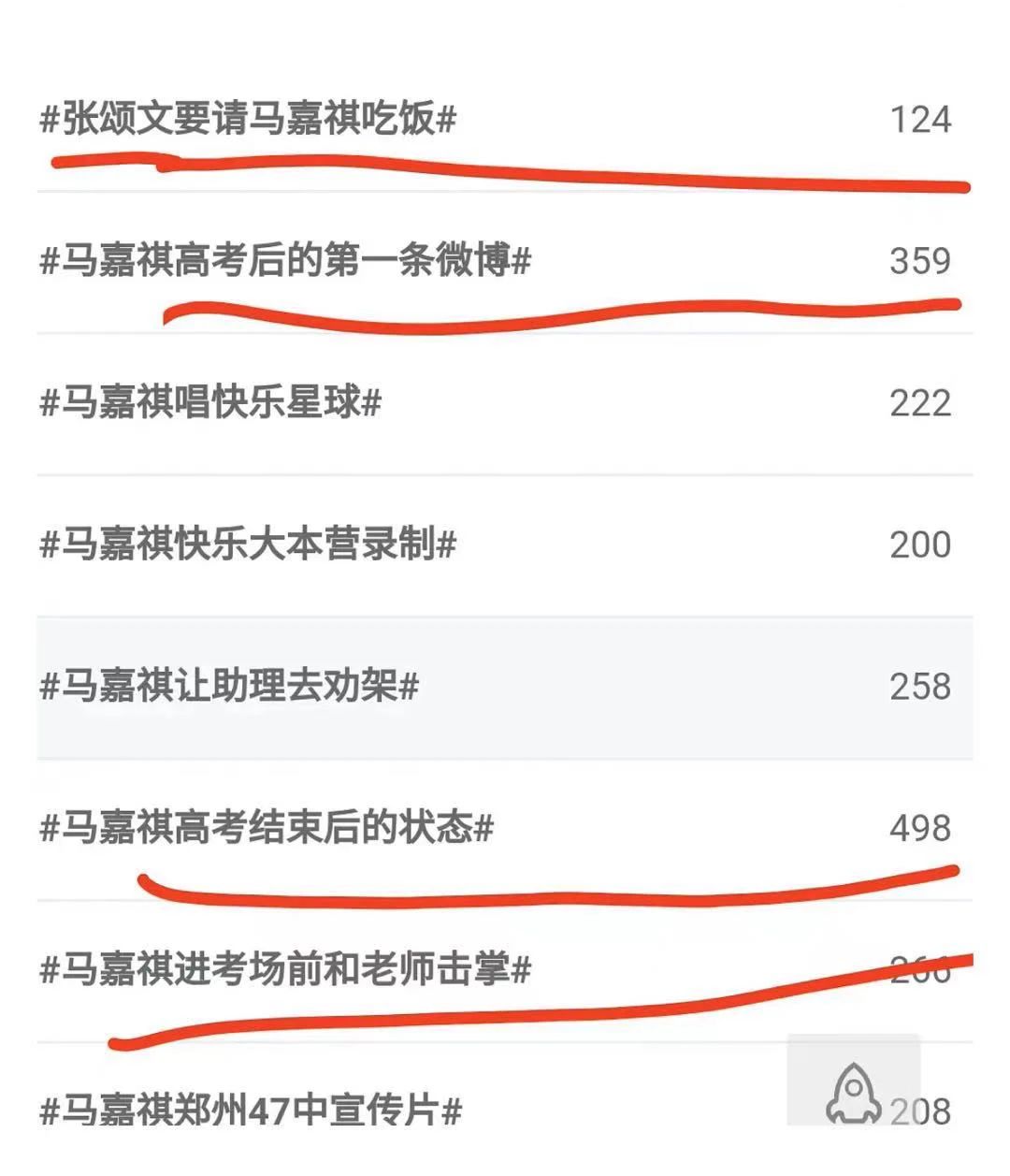Select the #马嘉祺唱快乐星球# topic row
This screenshot has width=1010, height=1176.
[211, 403]
